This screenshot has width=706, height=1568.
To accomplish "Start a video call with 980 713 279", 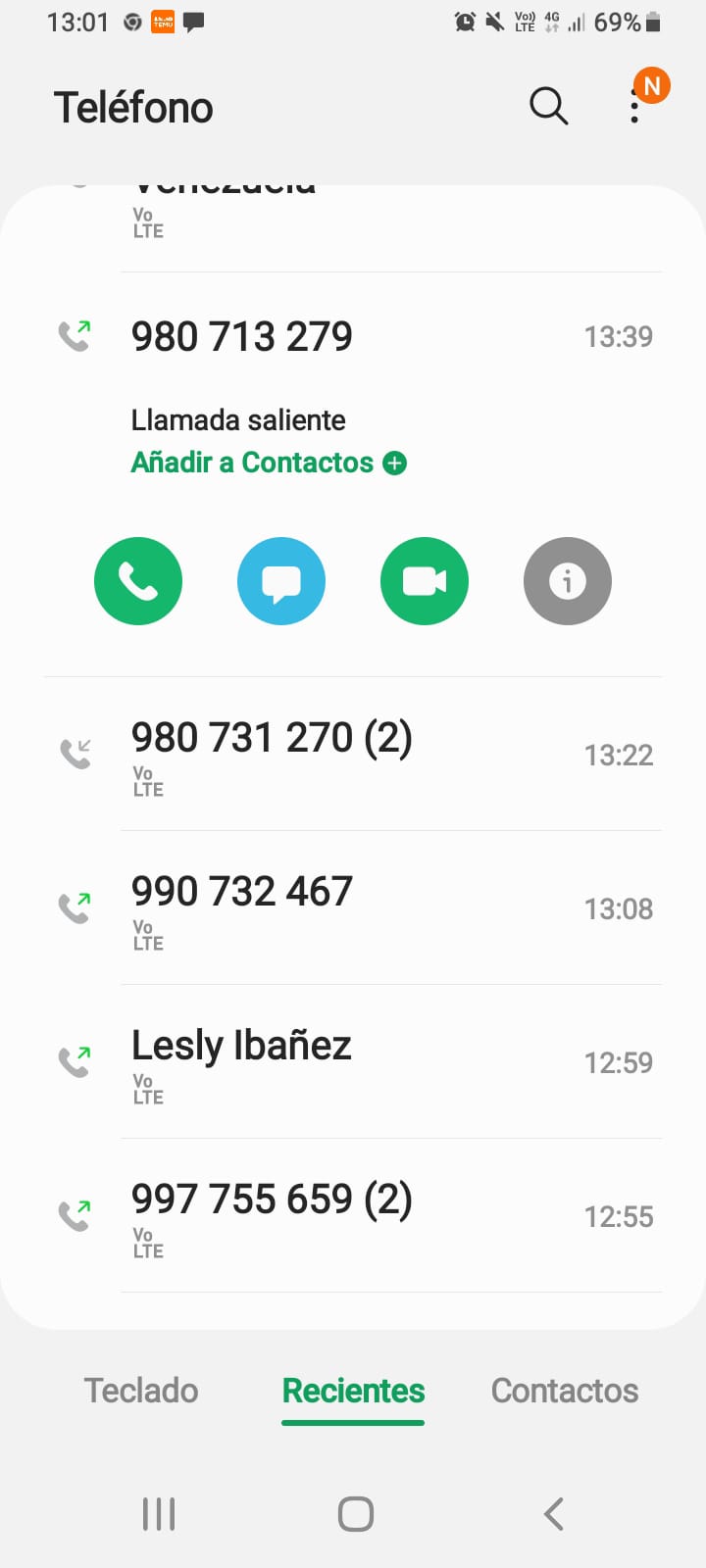I will (x=425, y=581).
